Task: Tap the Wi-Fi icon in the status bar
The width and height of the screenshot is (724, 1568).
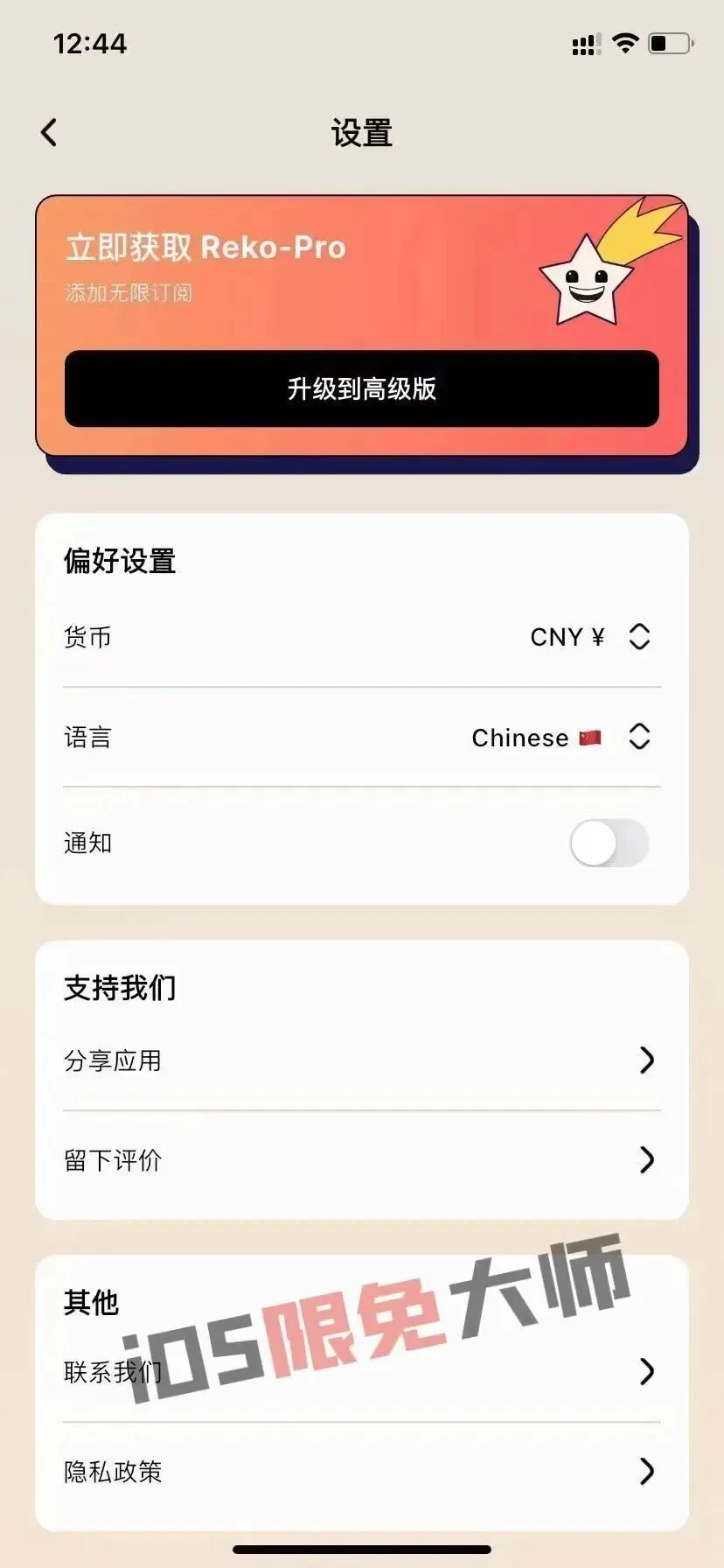Action: coord(624,42)
